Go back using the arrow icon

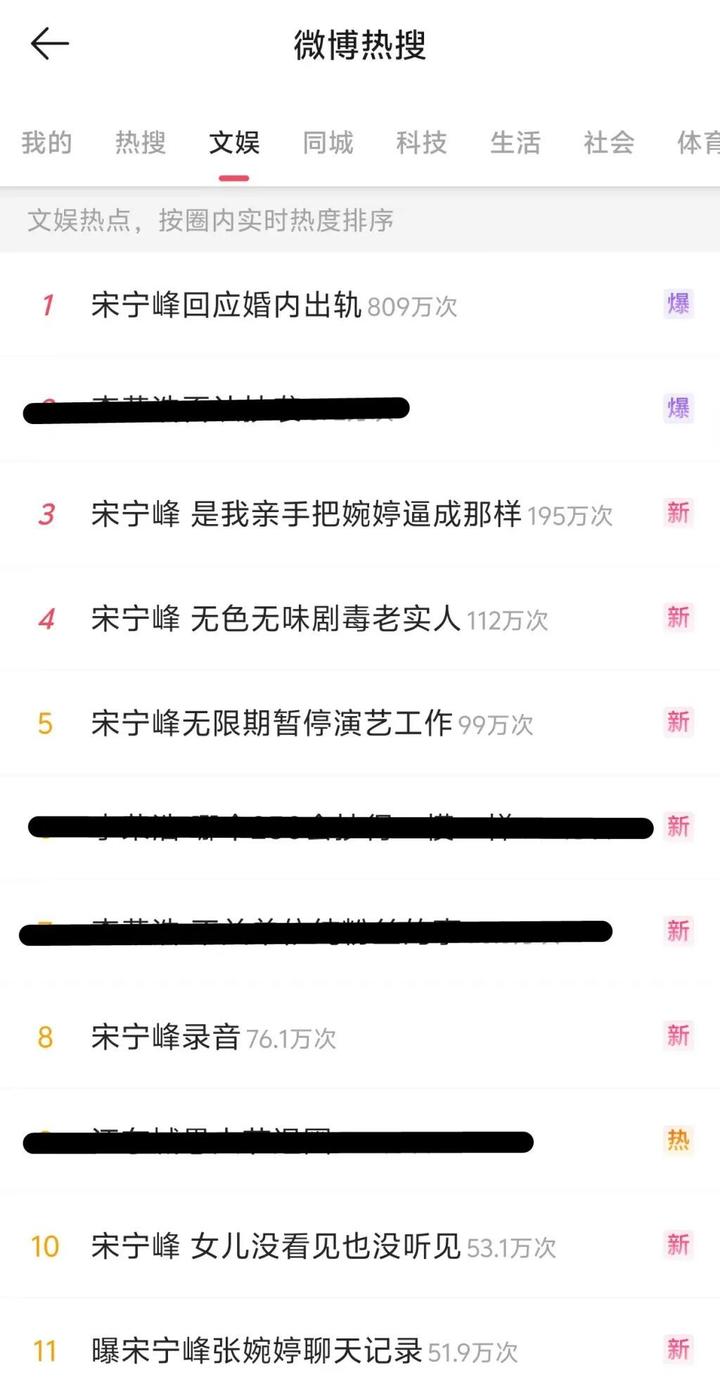point(49,44)
